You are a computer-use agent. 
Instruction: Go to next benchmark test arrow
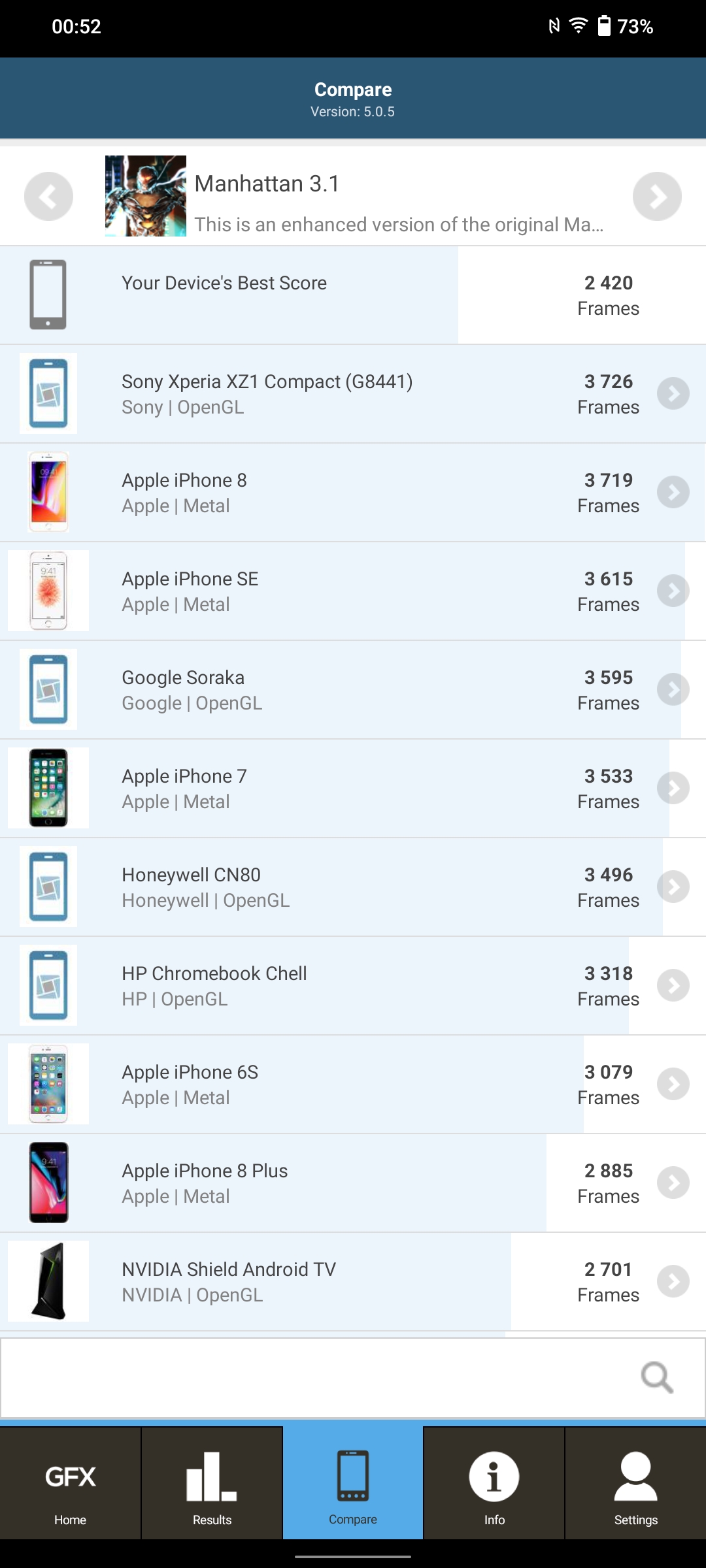[657, 196]
